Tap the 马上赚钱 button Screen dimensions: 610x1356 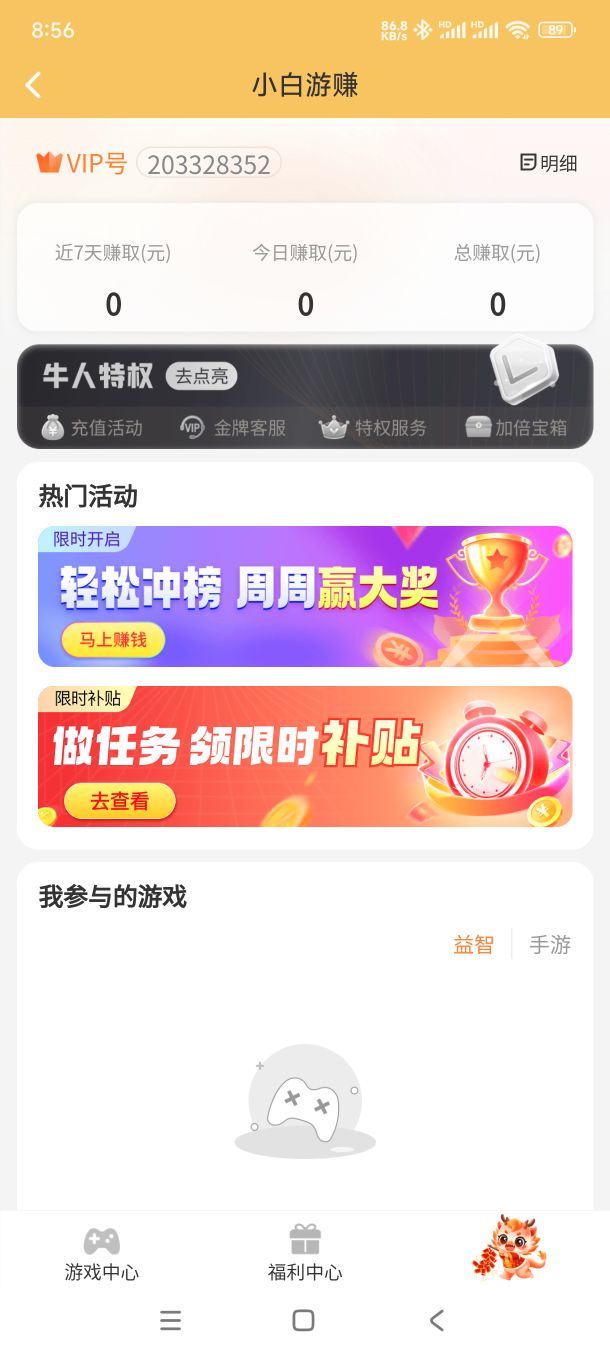click(x=113, y=640)
